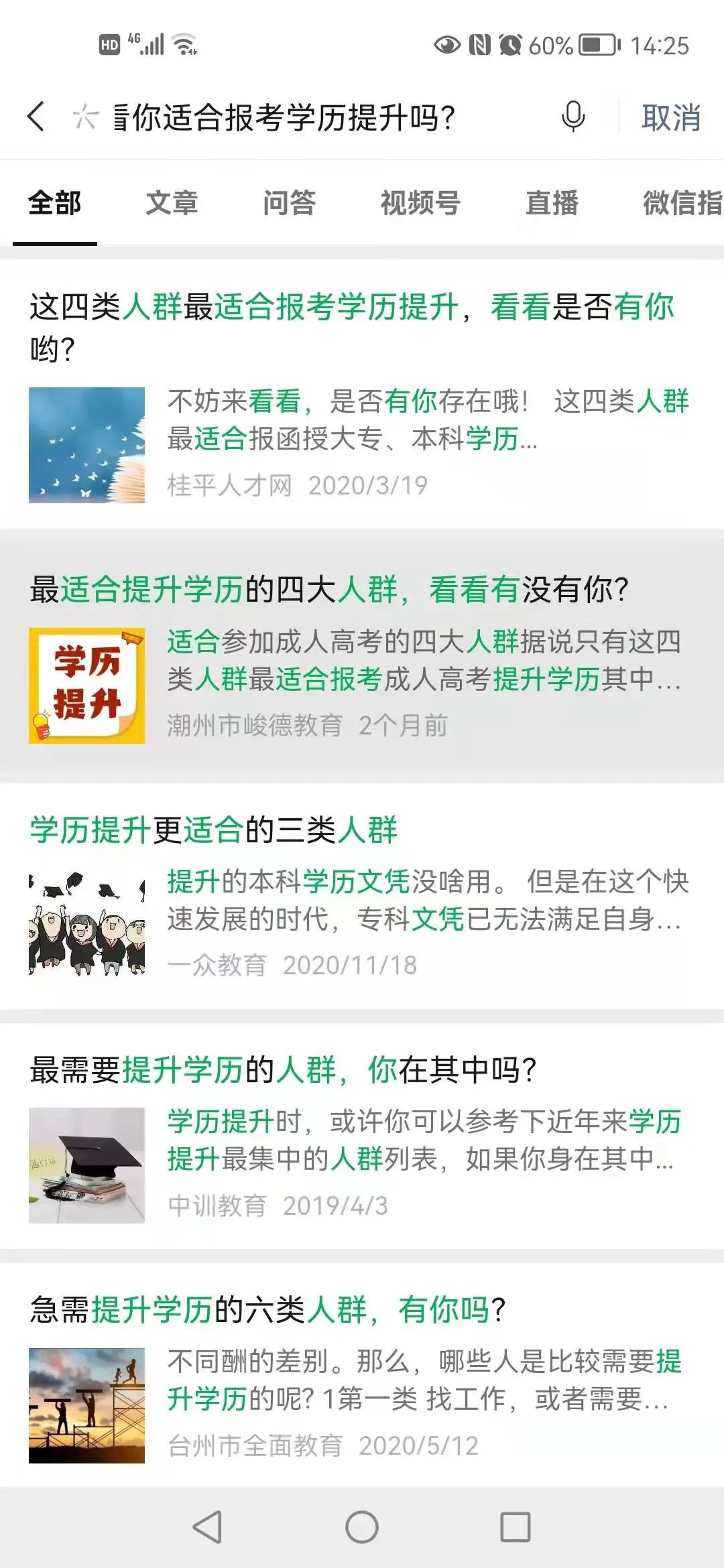Open the 桂平人才网 article about 这四类人群
This screenshot has height=1568, width=724.
(x=362, y=394)
